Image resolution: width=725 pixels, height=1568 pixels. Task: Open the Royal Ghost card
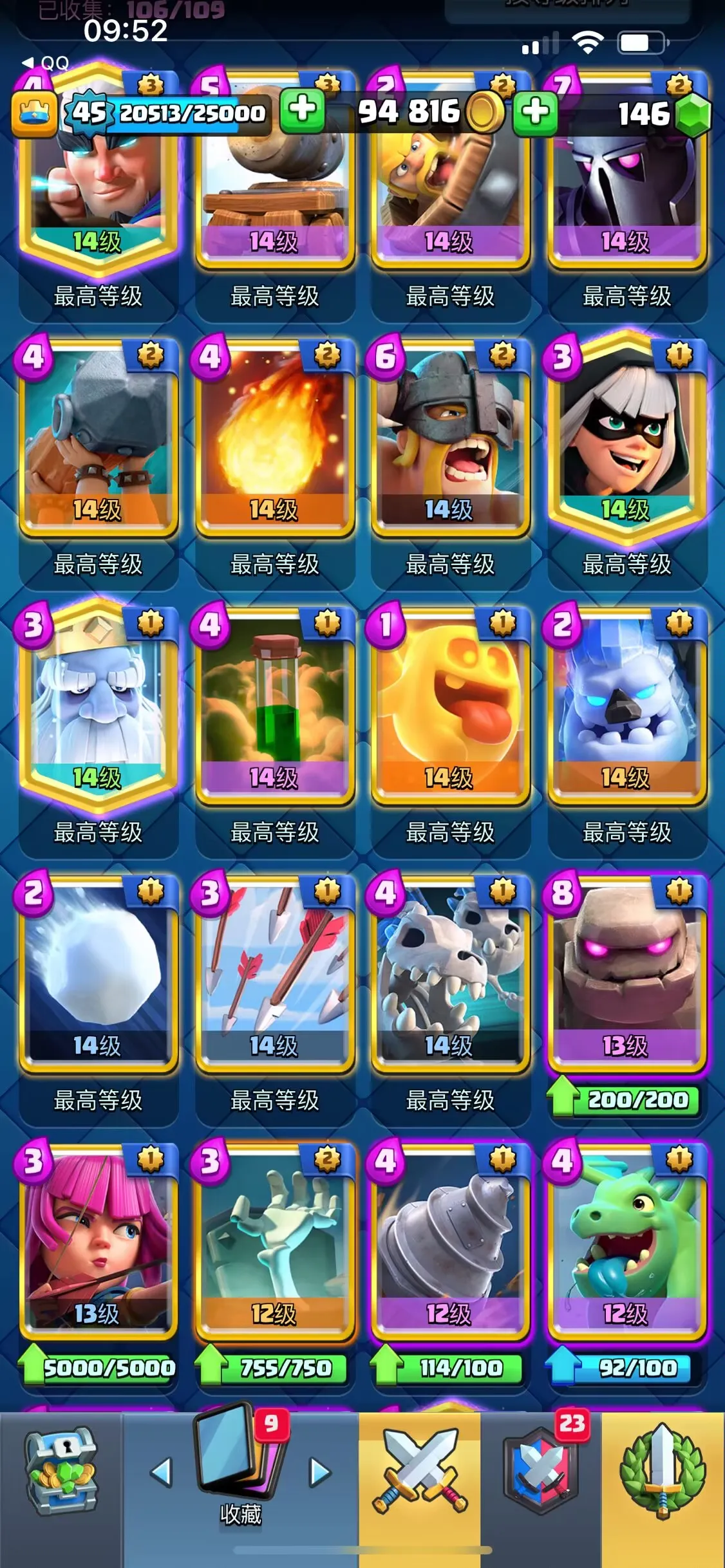98,705
